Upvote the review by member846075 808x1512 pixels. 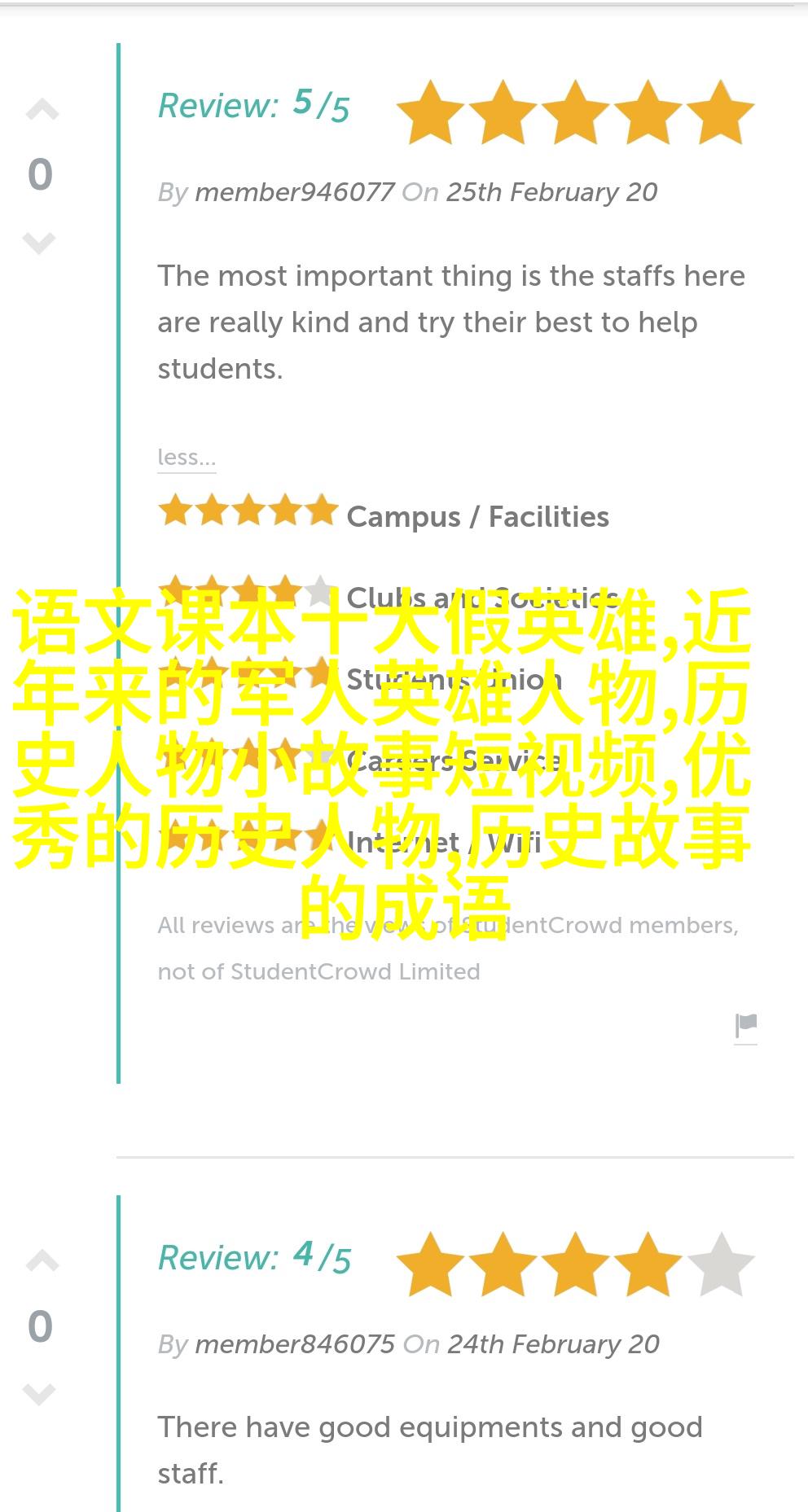coord(42,1261)
